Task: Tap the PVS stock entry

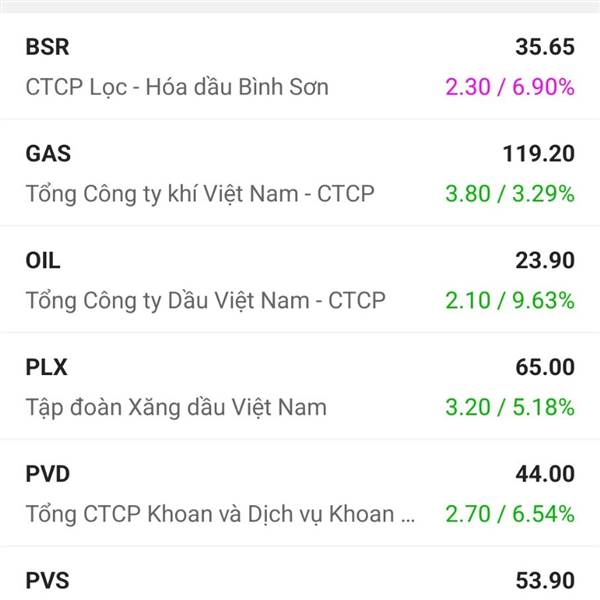Action: 300,580
